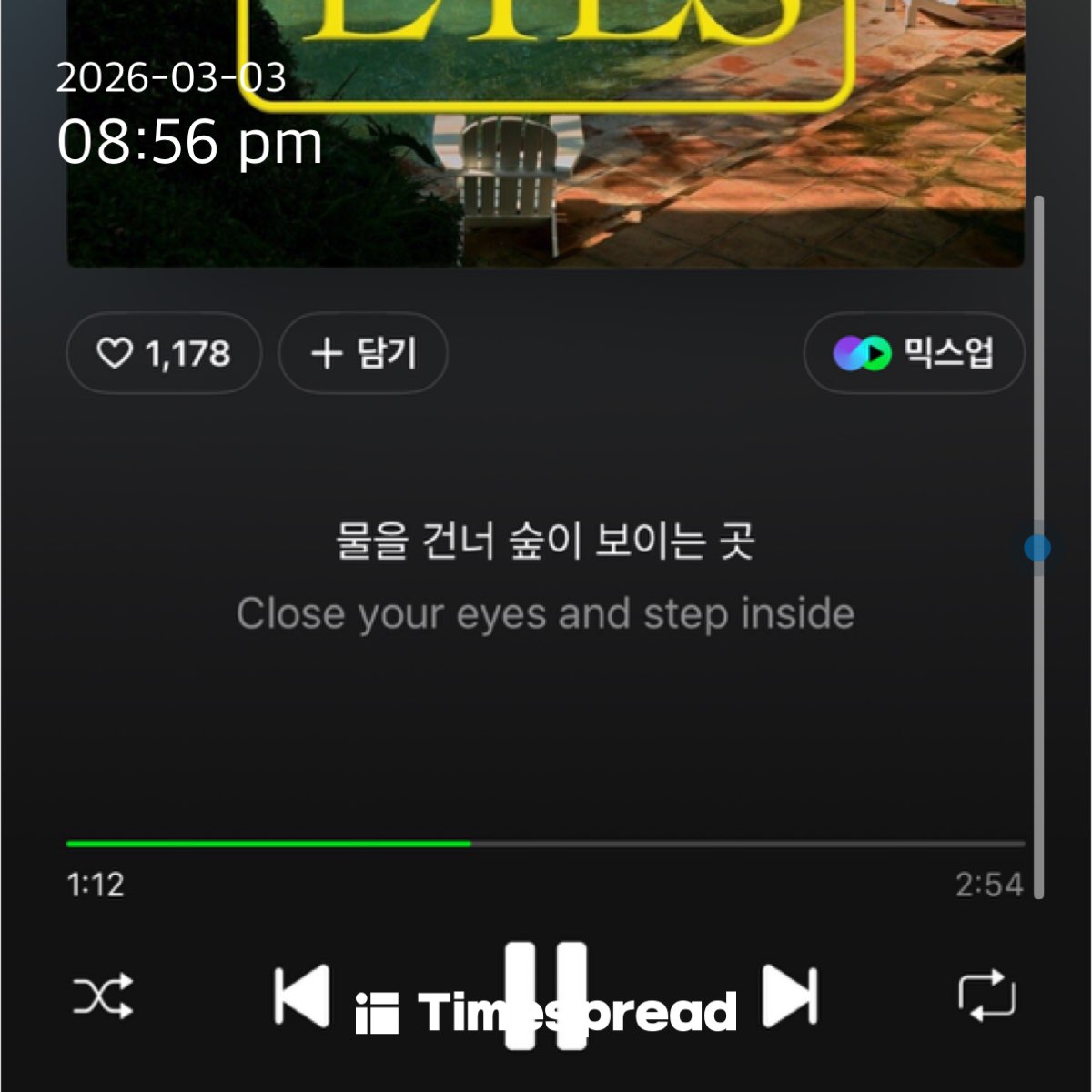Viewport: 1092px width, 1092px height.
Task: Add the song using the 담기 button
Action: point(363,353)
